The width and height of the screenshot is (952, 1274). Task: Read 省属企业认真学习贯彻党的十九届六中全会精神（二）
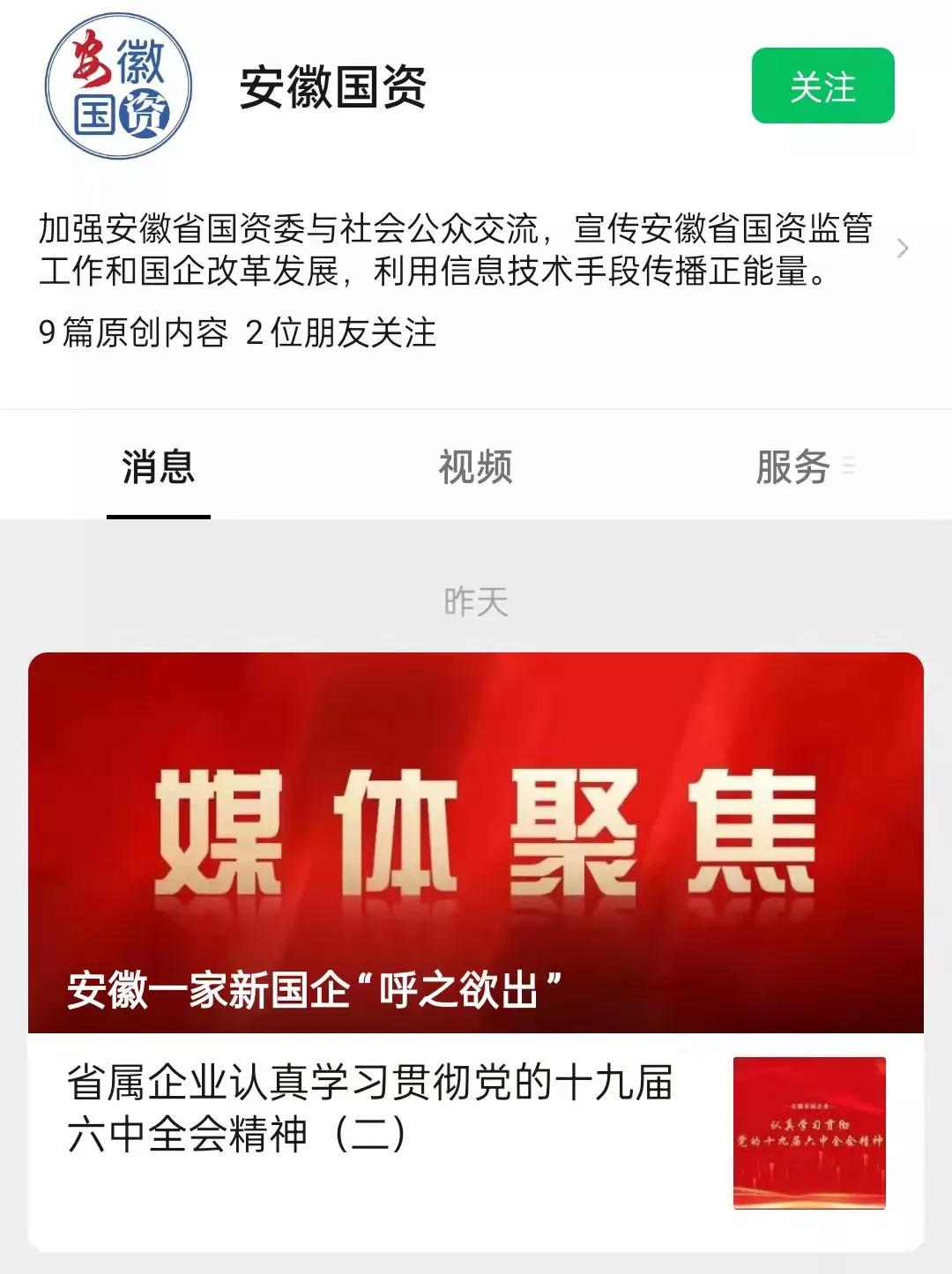370,1108
